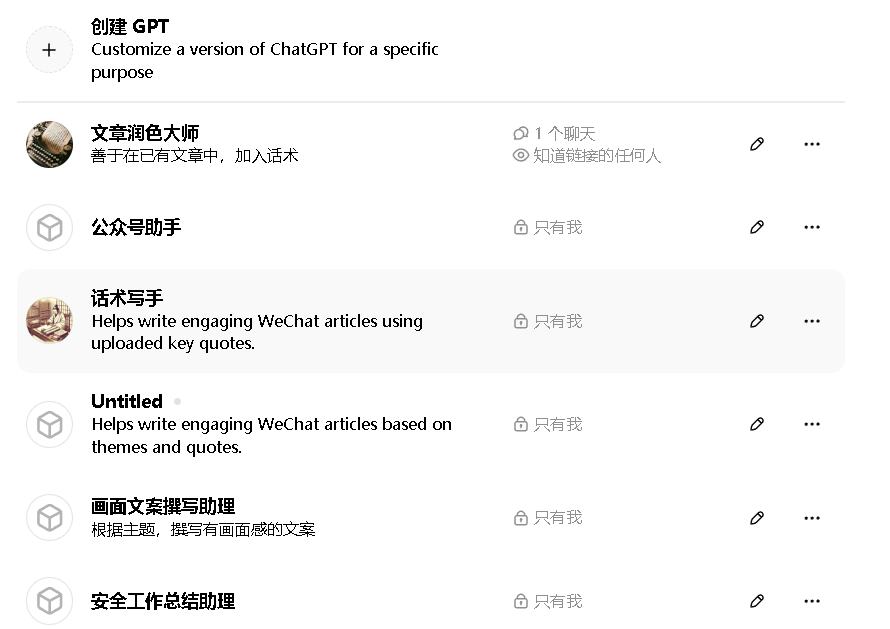Edit 画面文案撰写助理 with the pencil
890x629 pixels.
[x=757, y=518]
